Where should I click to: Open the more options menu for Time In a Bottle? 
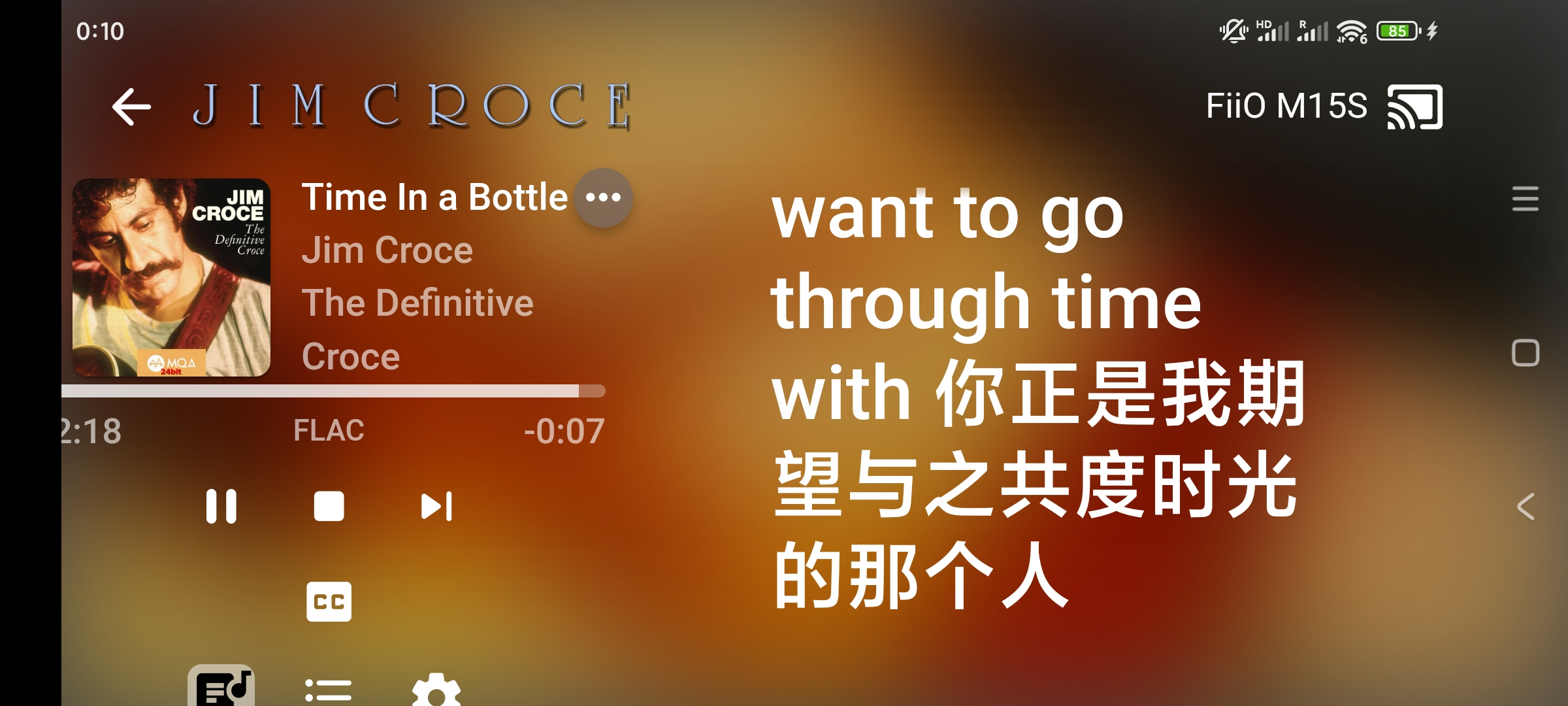coord(603,197)
